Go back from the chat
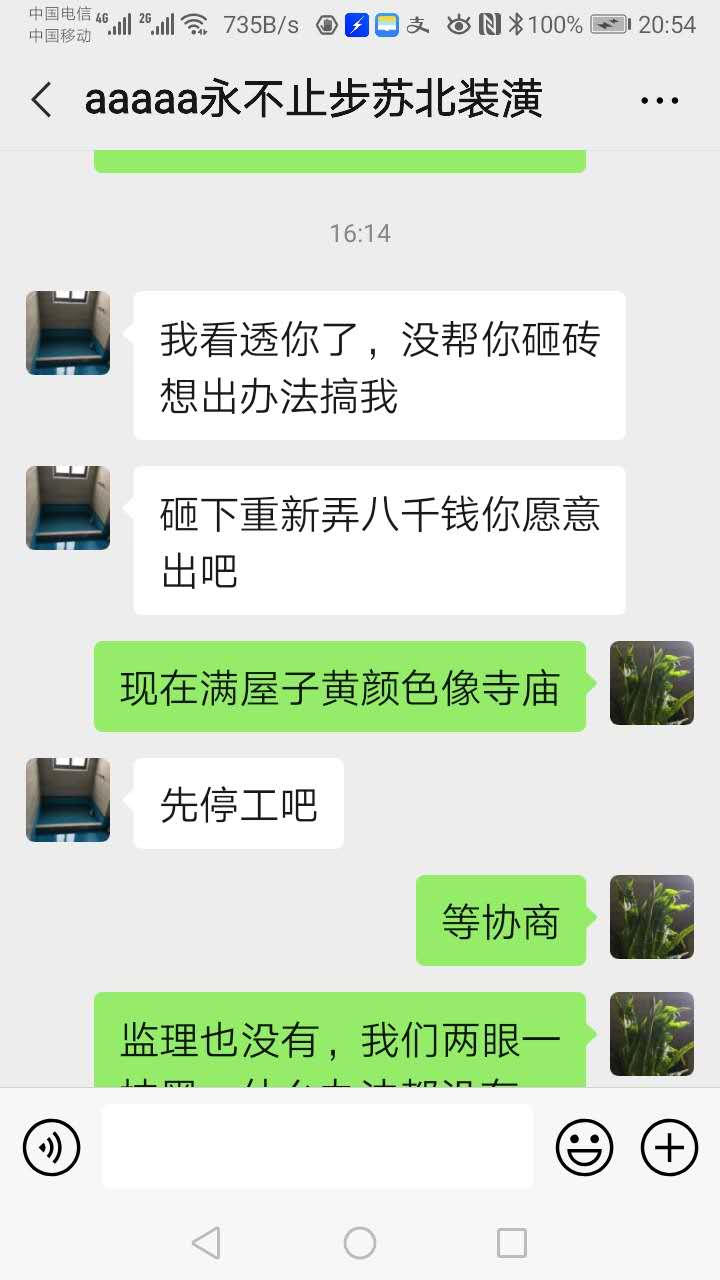 click(42, 101)
